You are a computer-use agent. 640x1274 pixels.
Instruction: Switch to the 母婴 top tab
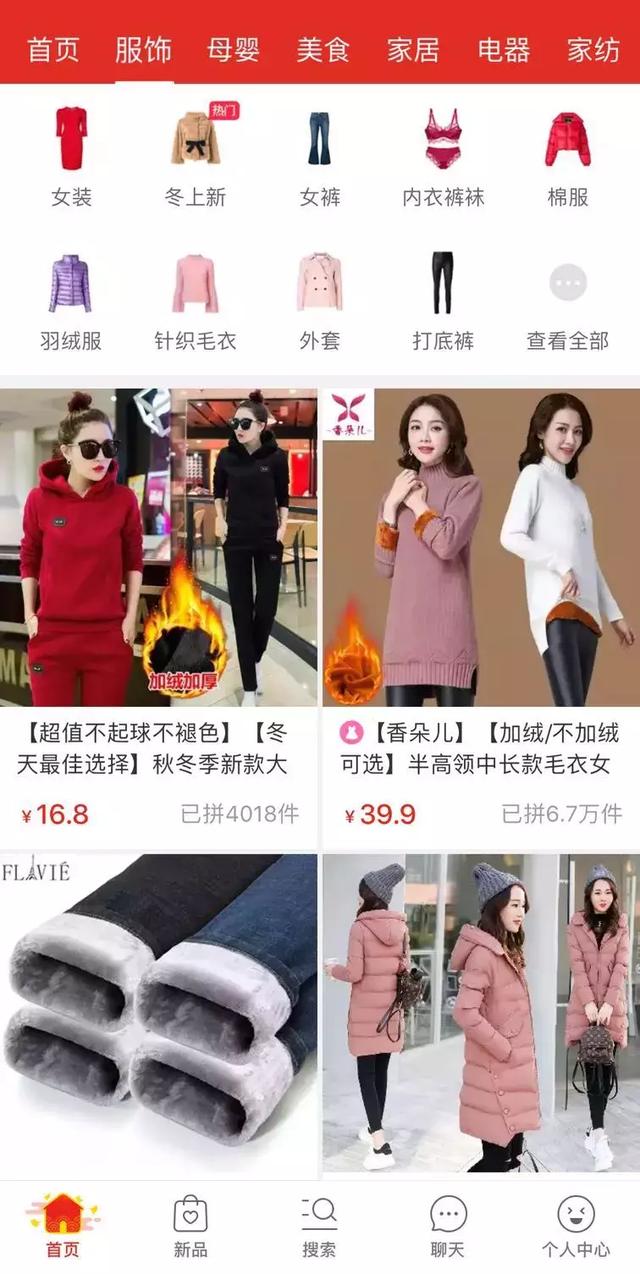point(233,49)
